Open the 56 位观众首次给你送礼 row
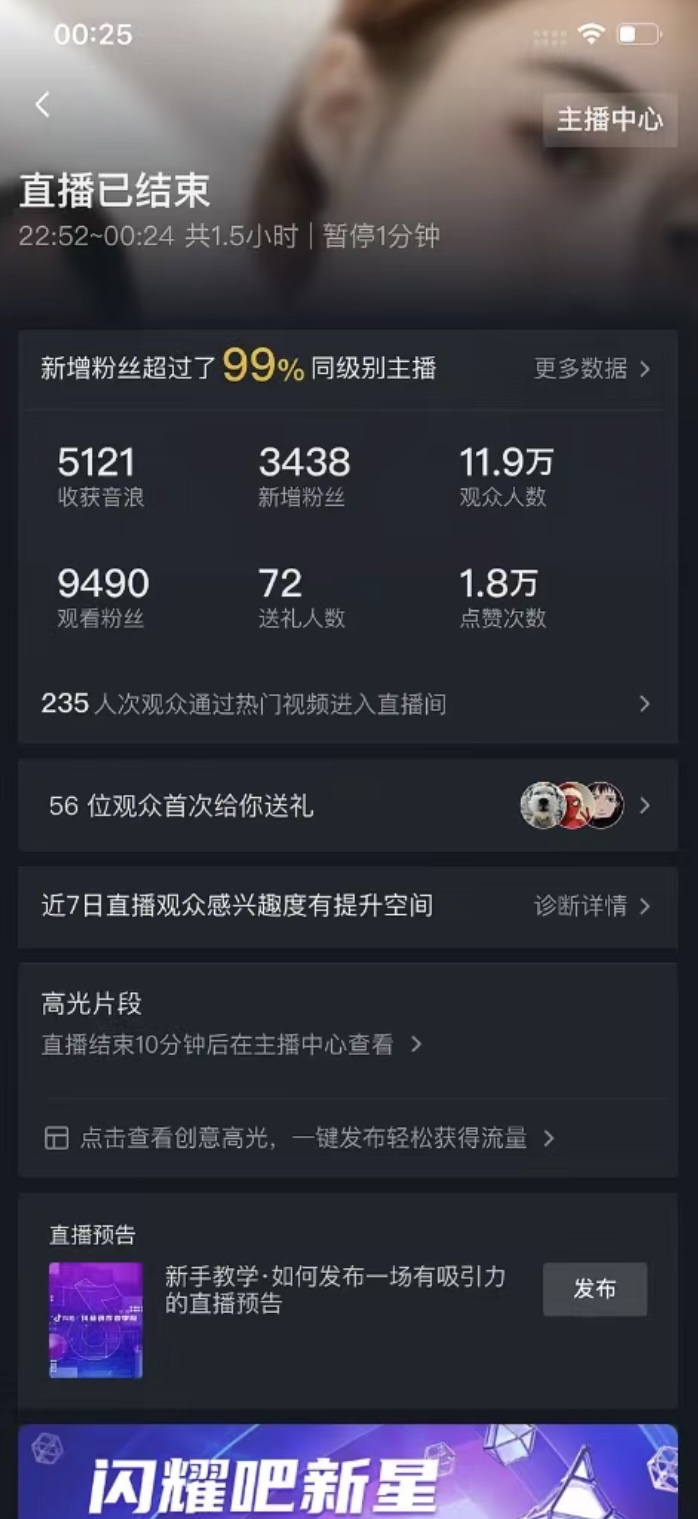The height and width of the screenshot is (1519, 698). (346, 806)
